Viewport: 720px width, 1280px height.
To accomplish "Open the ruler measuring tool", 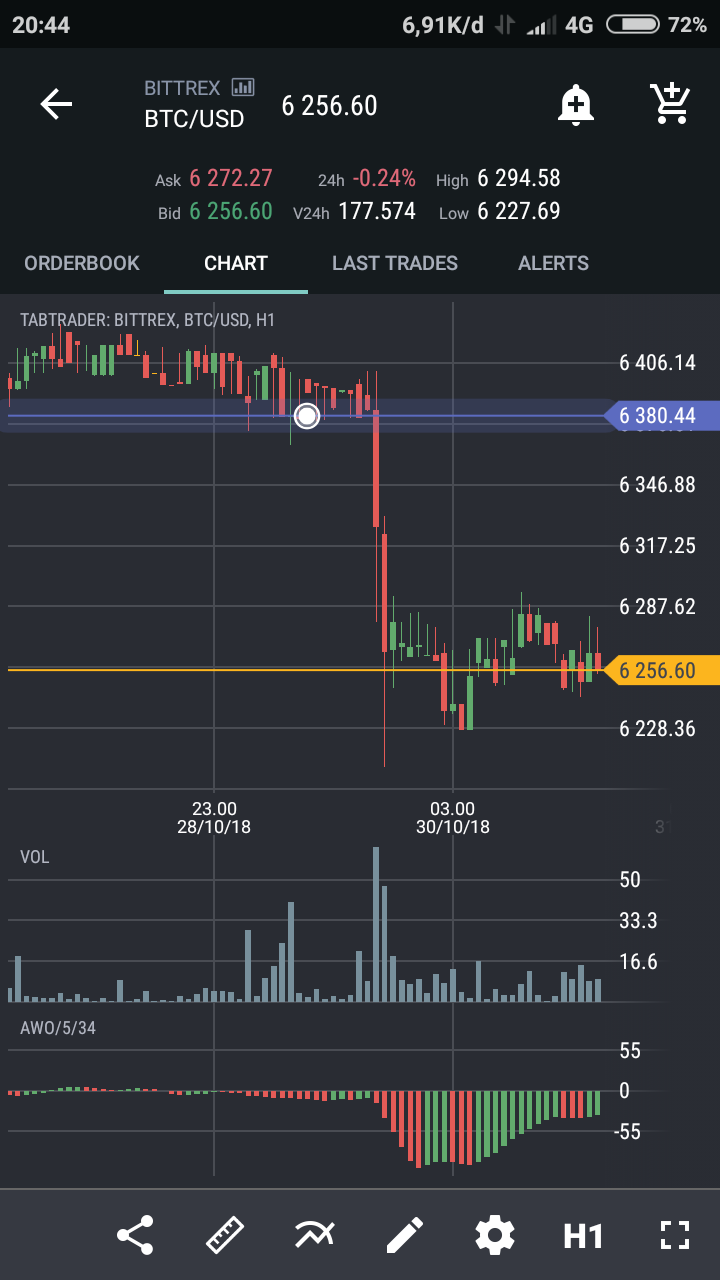I will tap(225, 1235).
